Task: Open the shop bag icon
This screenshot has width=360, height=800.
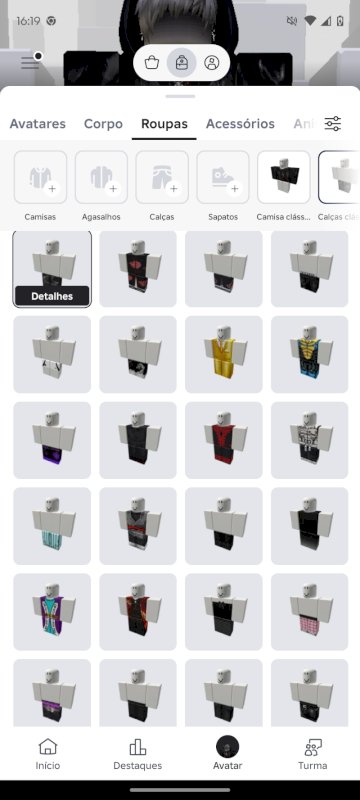Action: pos(152,63)
